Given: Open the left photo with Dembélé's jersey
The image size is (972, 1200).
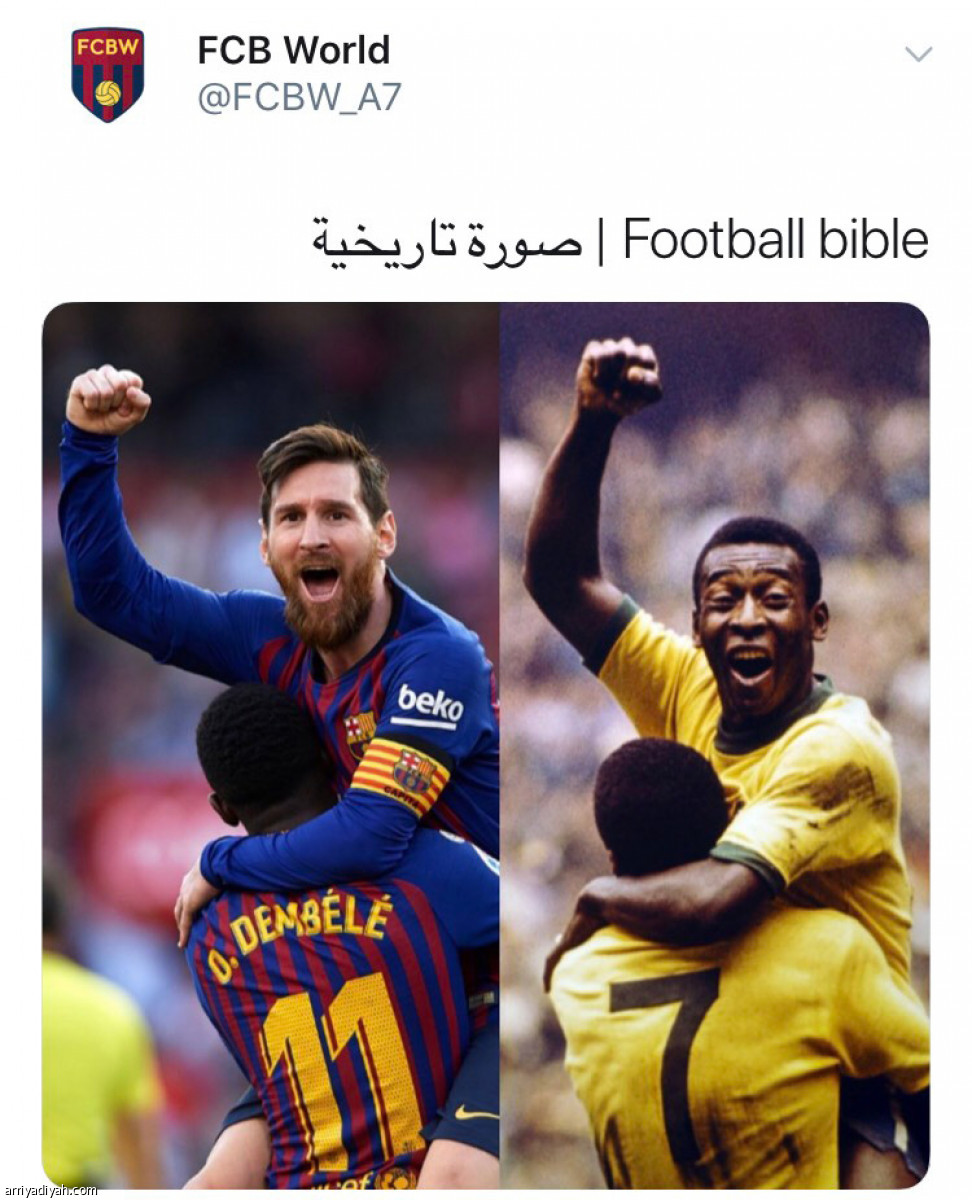Looking at the screenshot, I should pyautogui.click(x=271, y=745).
